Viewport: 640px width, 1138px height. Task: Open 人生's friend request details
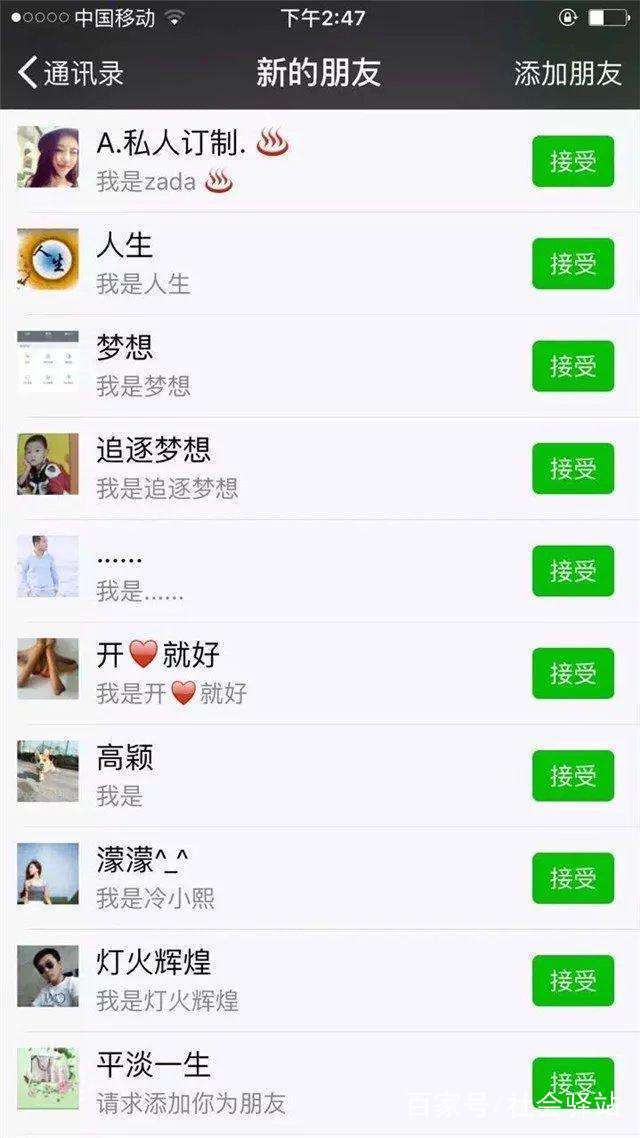[300, 263]
